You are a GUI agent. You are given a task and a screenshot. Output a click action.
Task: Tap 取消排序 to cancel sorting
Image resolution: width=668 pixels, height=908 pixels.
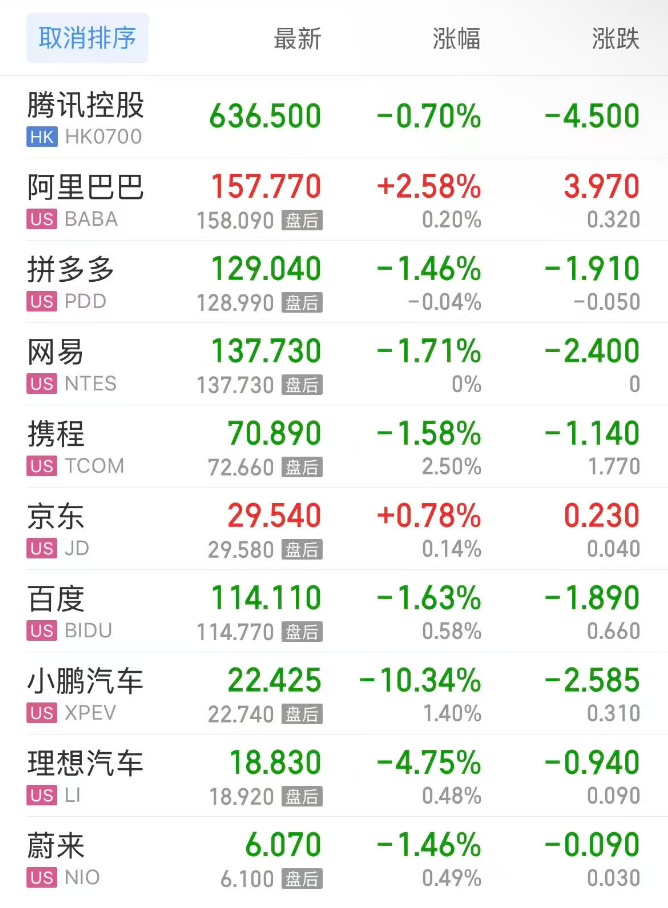point(87,39)
